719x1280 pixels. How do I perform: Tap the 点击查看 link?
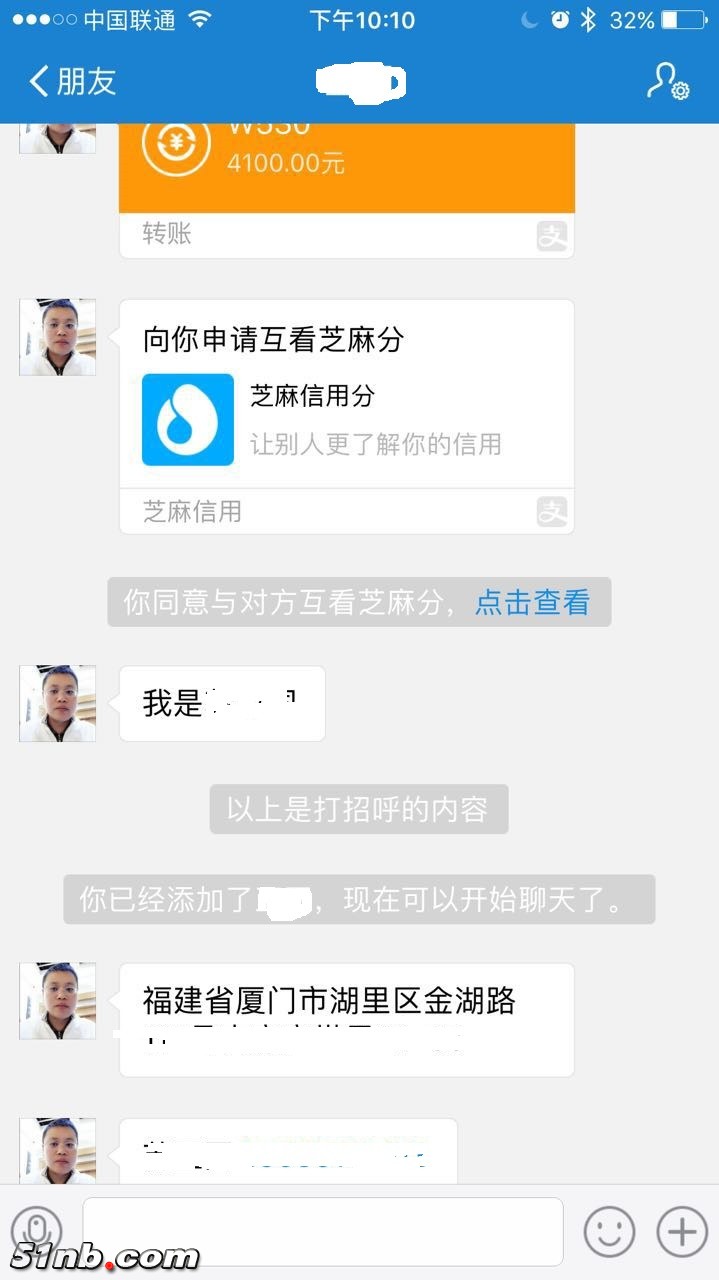pyautogui.click(x=532, y=602)
